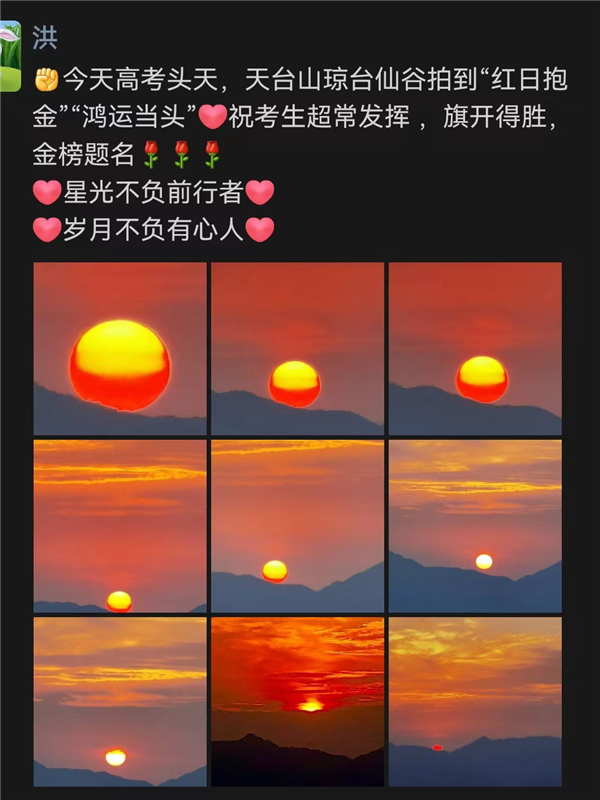The height and width of the screenshot is (800, 600).
Task: View the second photo in the grid
Action: [x=297, y=348]
